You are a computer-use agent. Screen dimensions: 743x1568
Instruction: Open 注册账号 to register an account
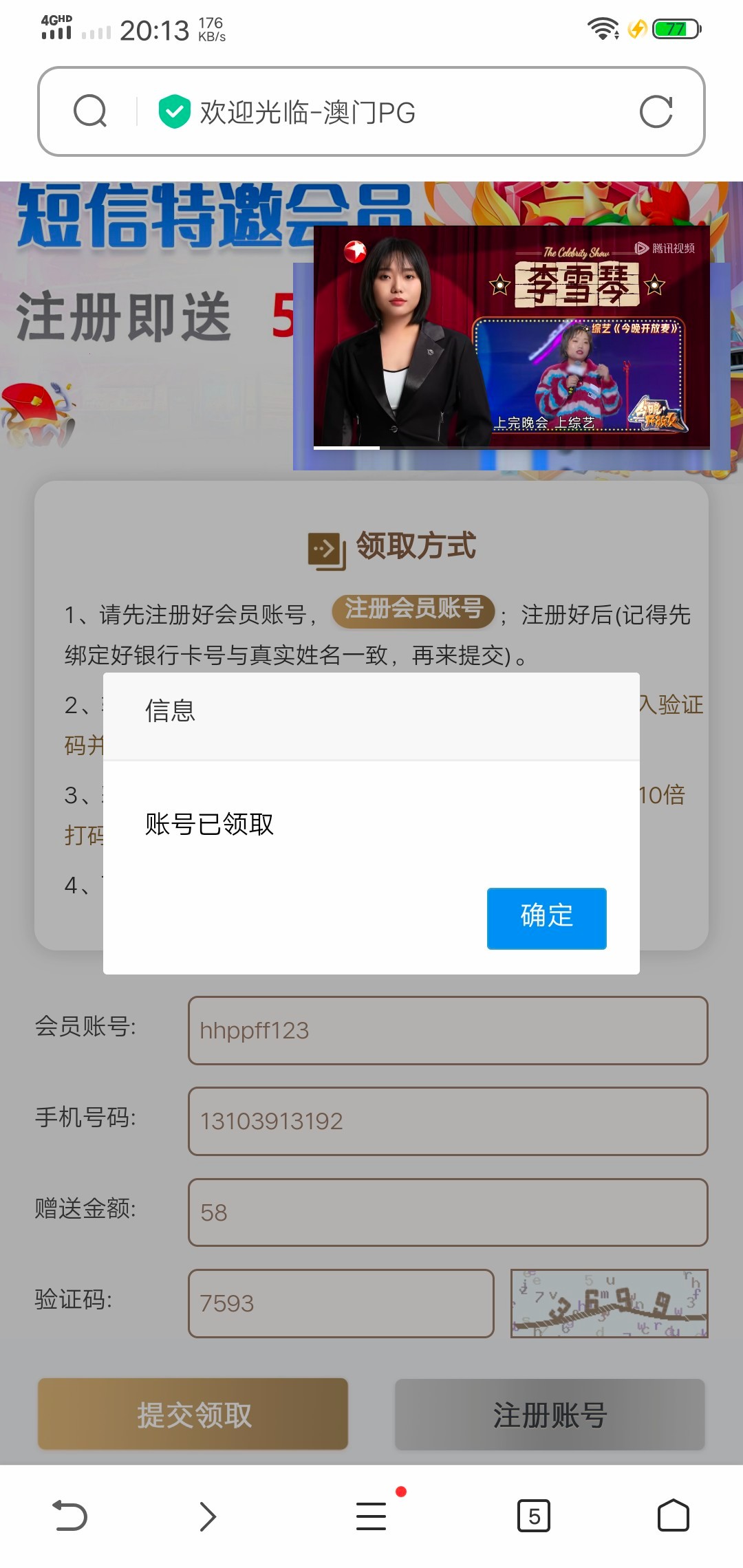549,1414
